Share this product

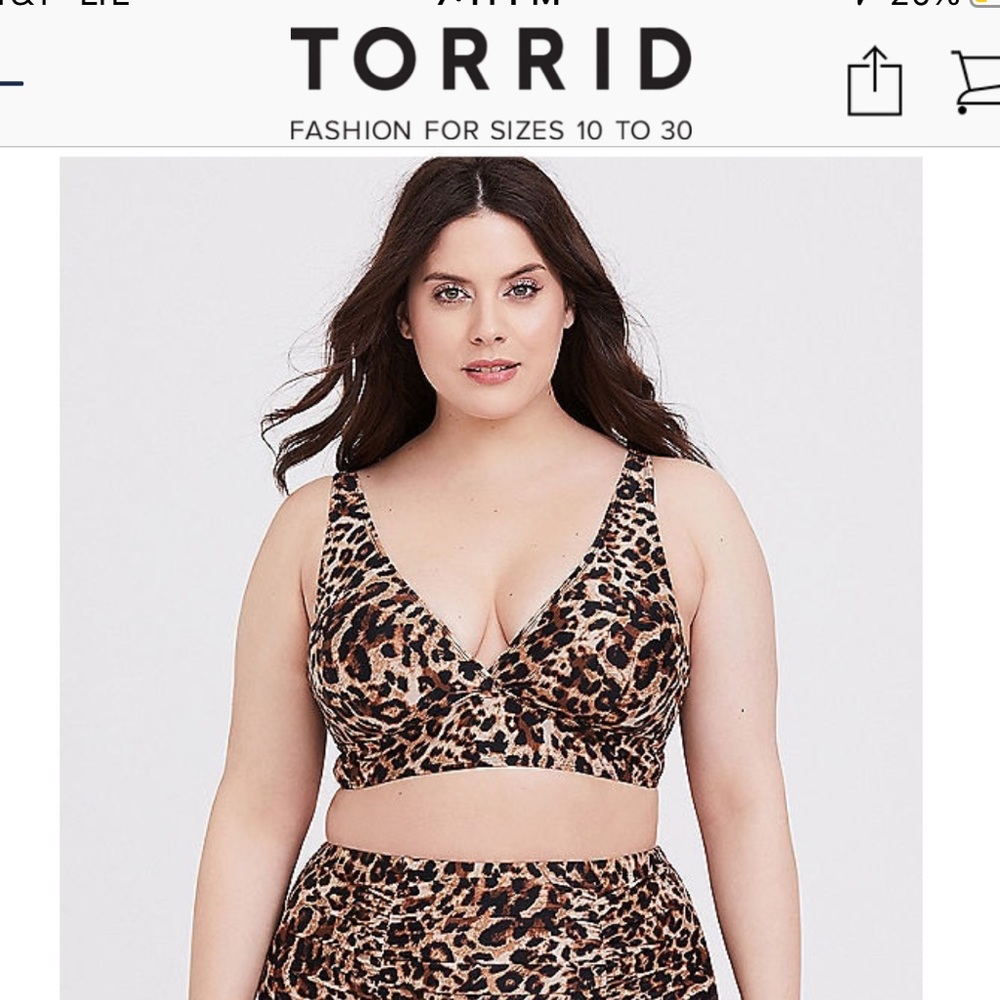[x=874, y=81]
